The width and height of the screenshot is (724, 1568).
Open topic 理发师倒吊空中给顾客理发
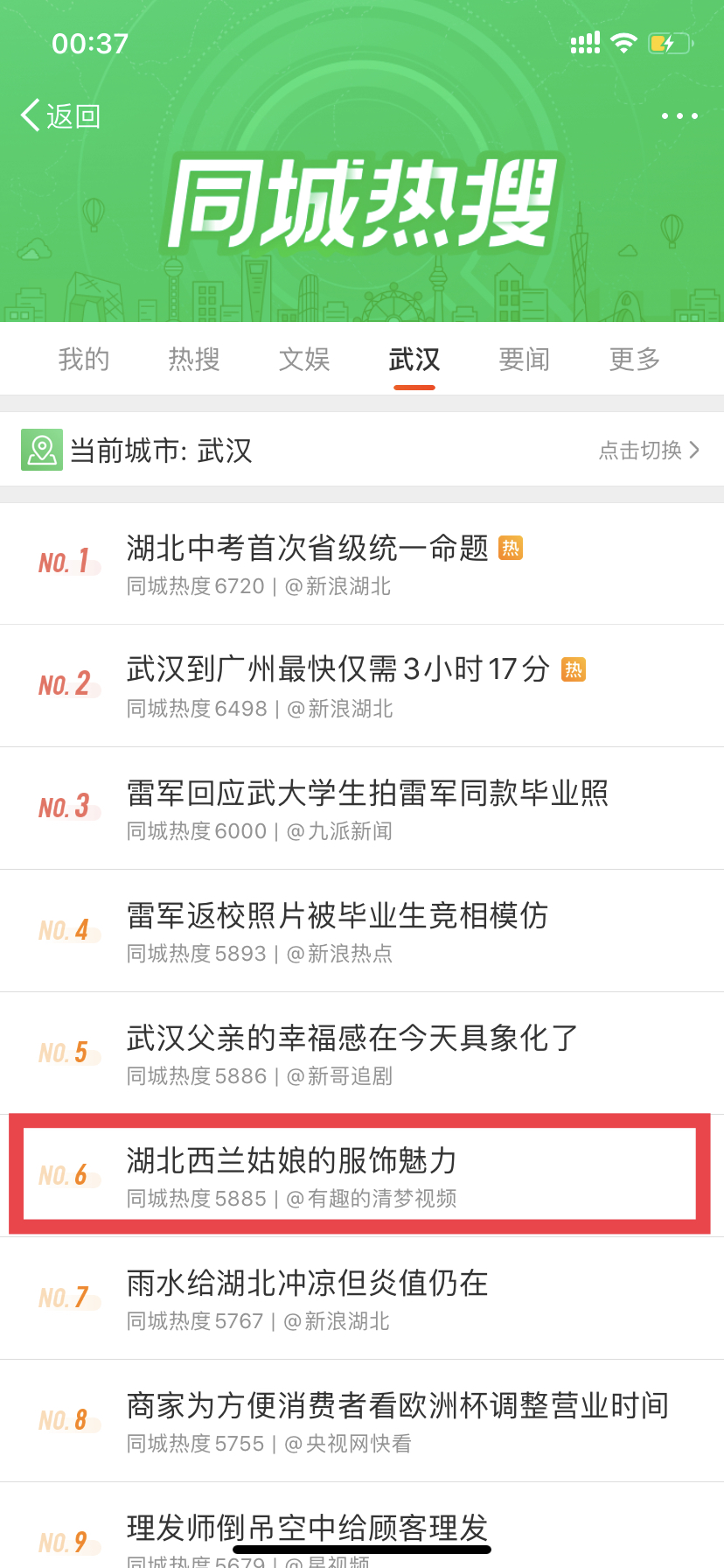click(x=362, y=1526)
